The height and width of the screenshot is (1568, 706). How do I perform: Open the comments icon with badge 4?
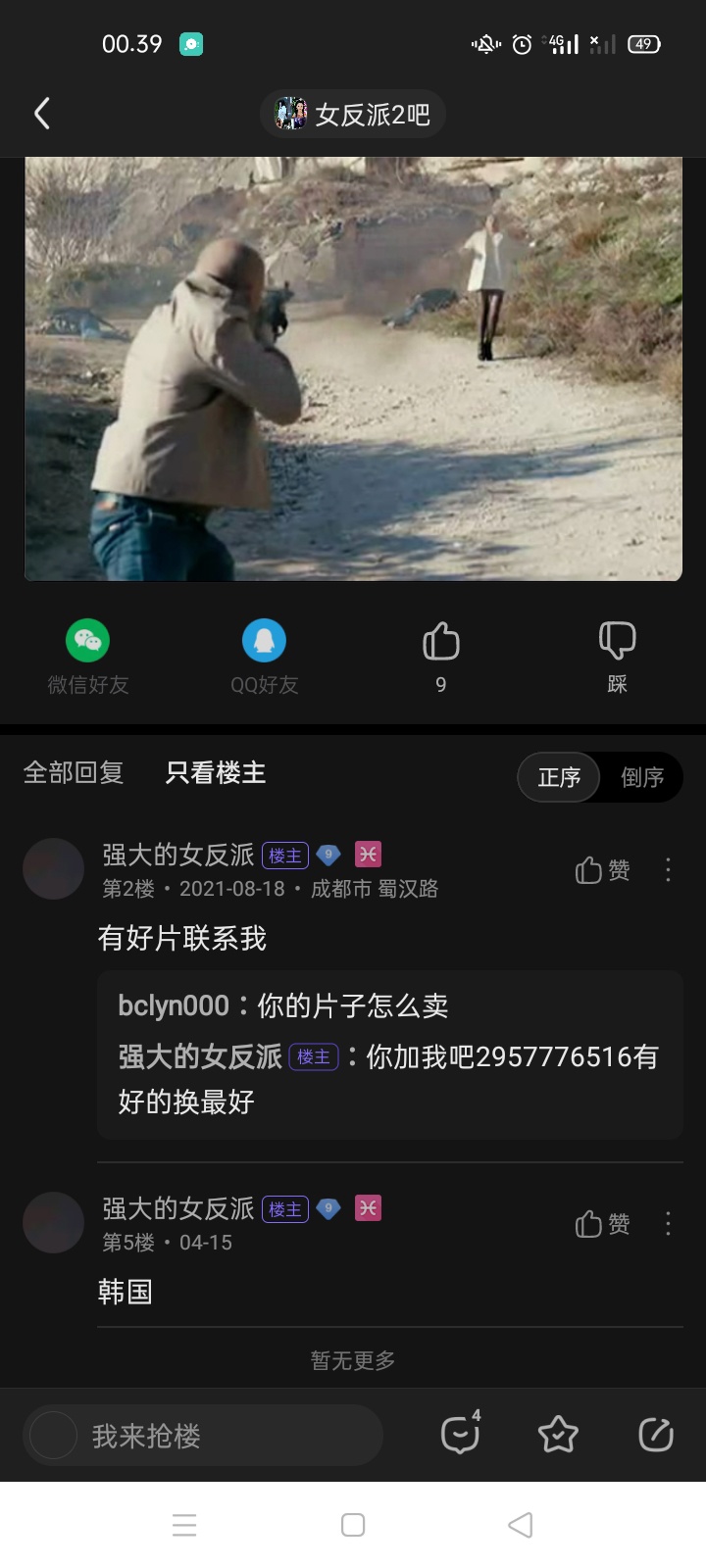pos(460,1435)
